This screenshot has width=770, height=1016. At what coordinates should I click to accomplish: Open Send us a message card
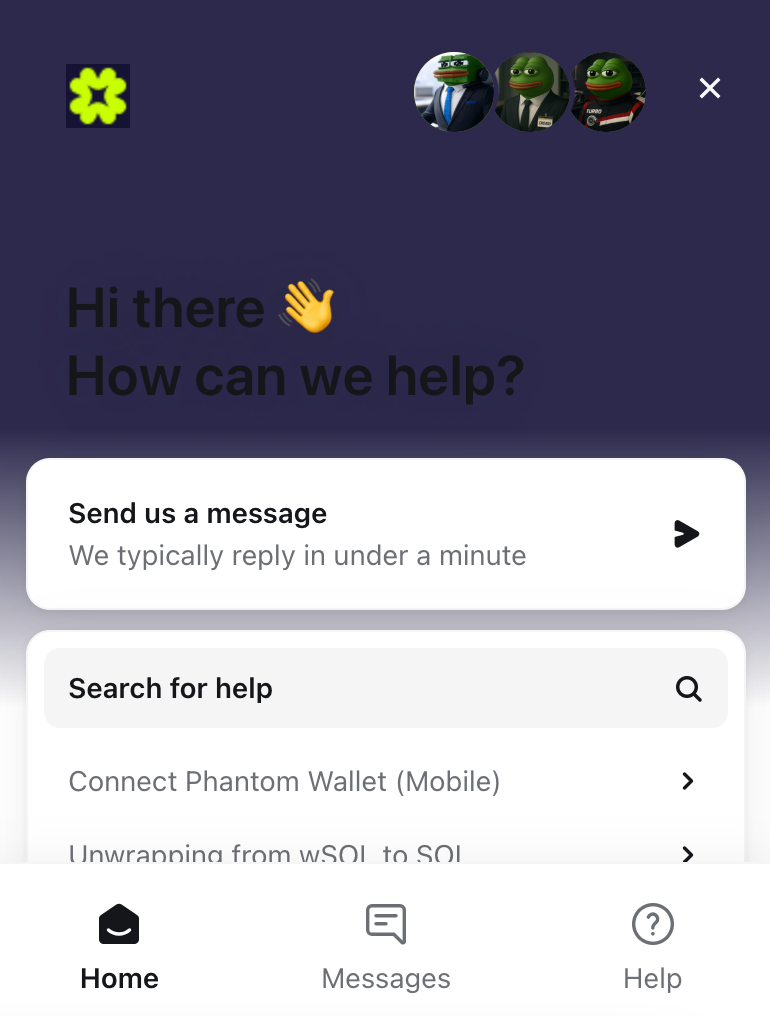click(385, 534)
